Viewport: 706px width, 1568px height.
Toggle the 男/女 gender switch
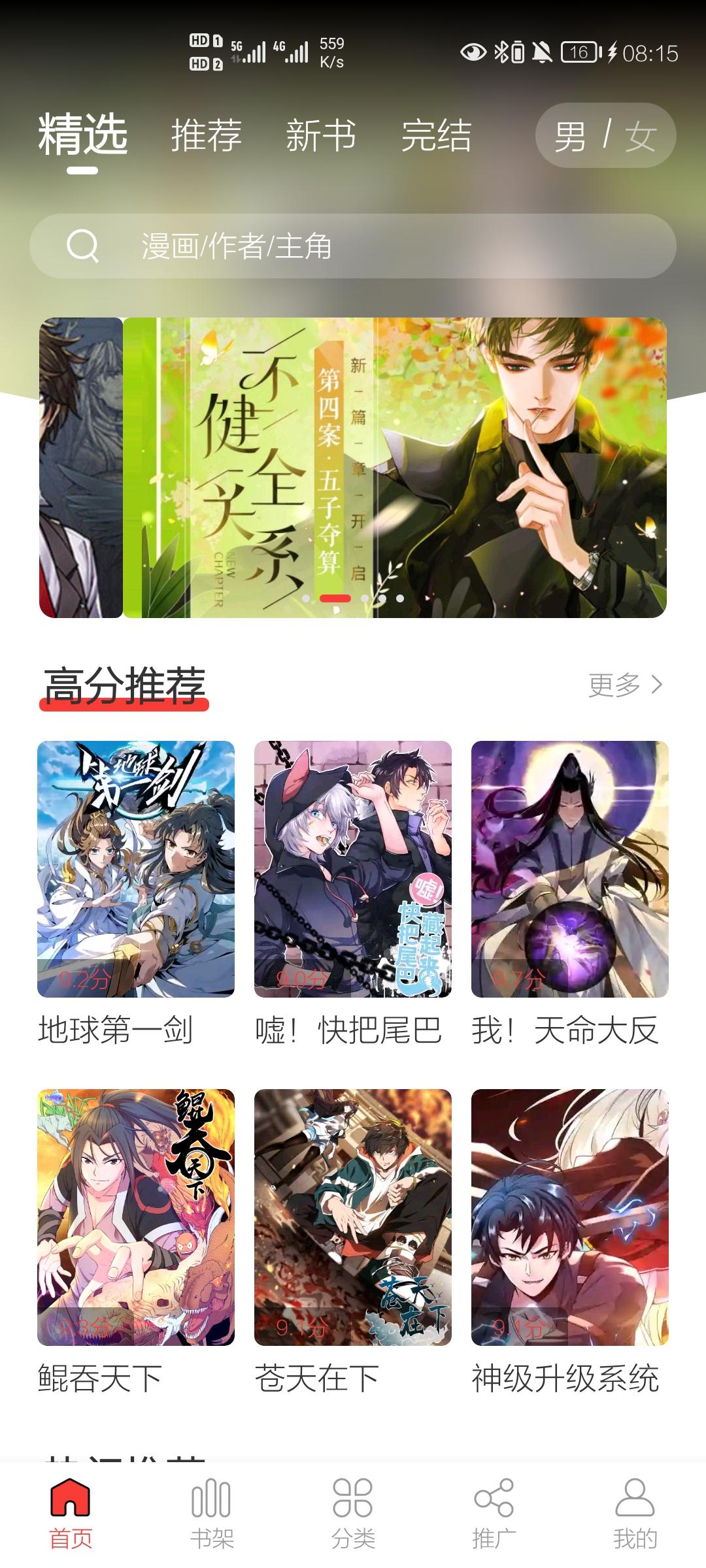(x=605, y=136)
